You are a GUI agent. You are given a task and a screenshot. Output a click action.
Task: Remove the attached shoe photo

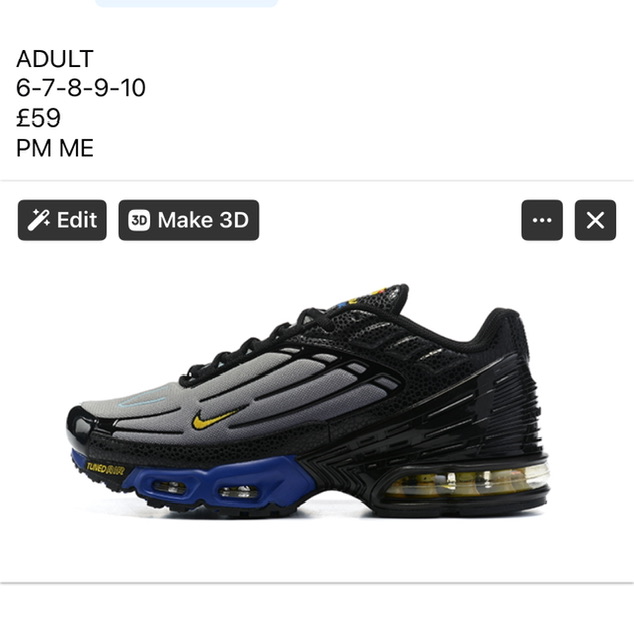[595, 220]
